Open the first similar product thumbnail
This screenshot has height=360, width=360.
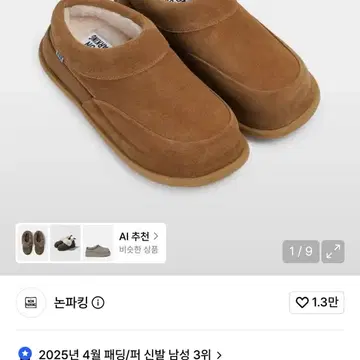coord(33,243)
